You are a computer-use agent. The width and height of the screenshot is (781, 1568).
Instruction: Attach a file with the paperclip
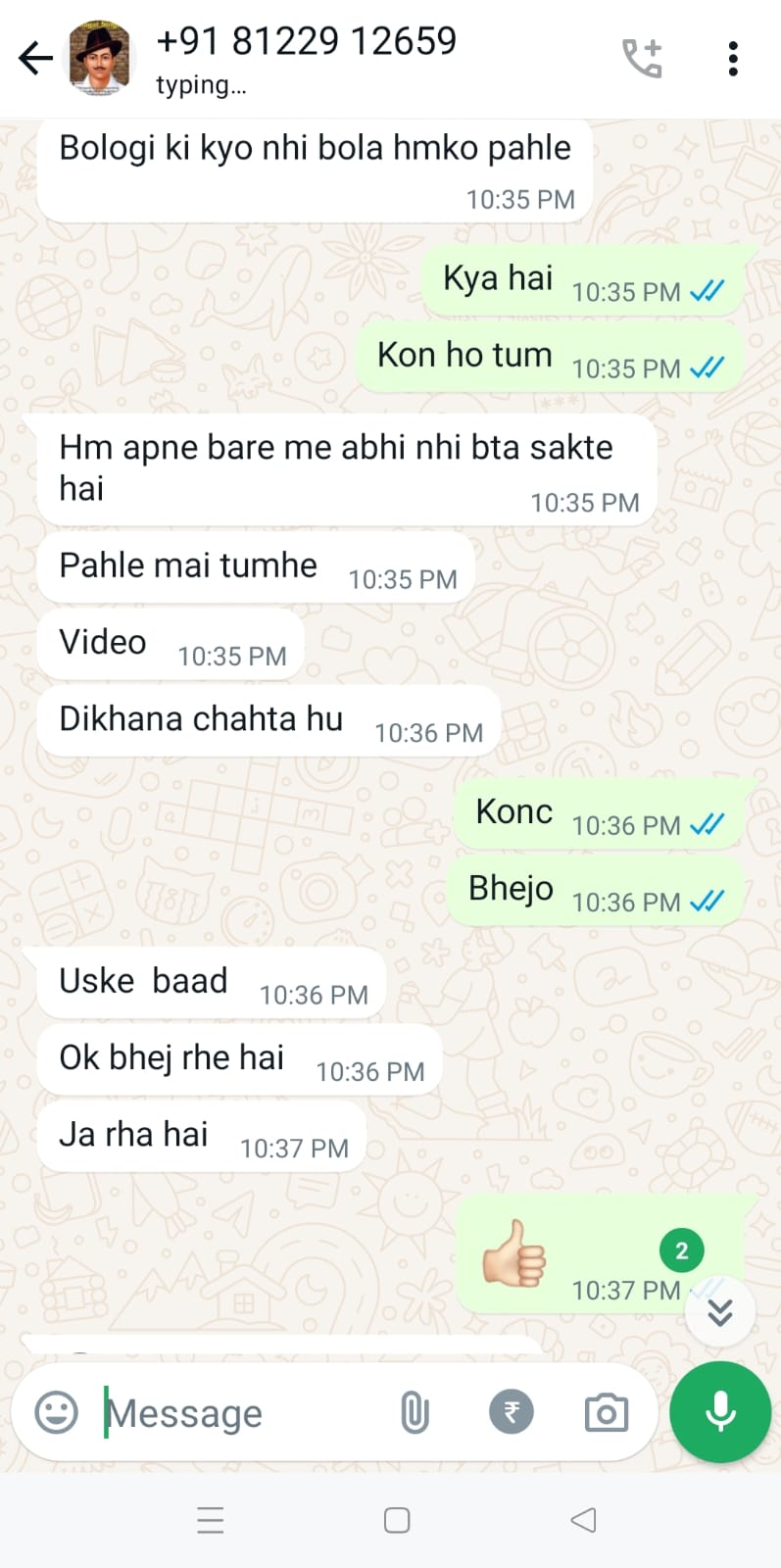coord(415,1413)
